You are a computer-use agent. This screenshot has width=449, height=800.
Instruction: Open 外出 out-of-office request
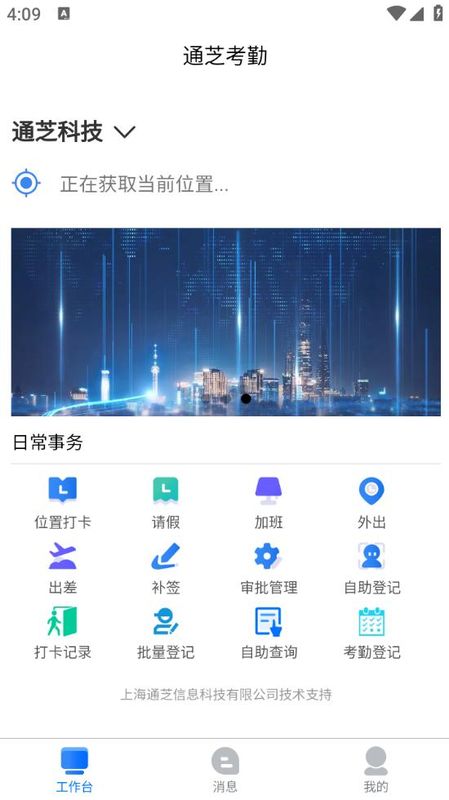(371, 503)
